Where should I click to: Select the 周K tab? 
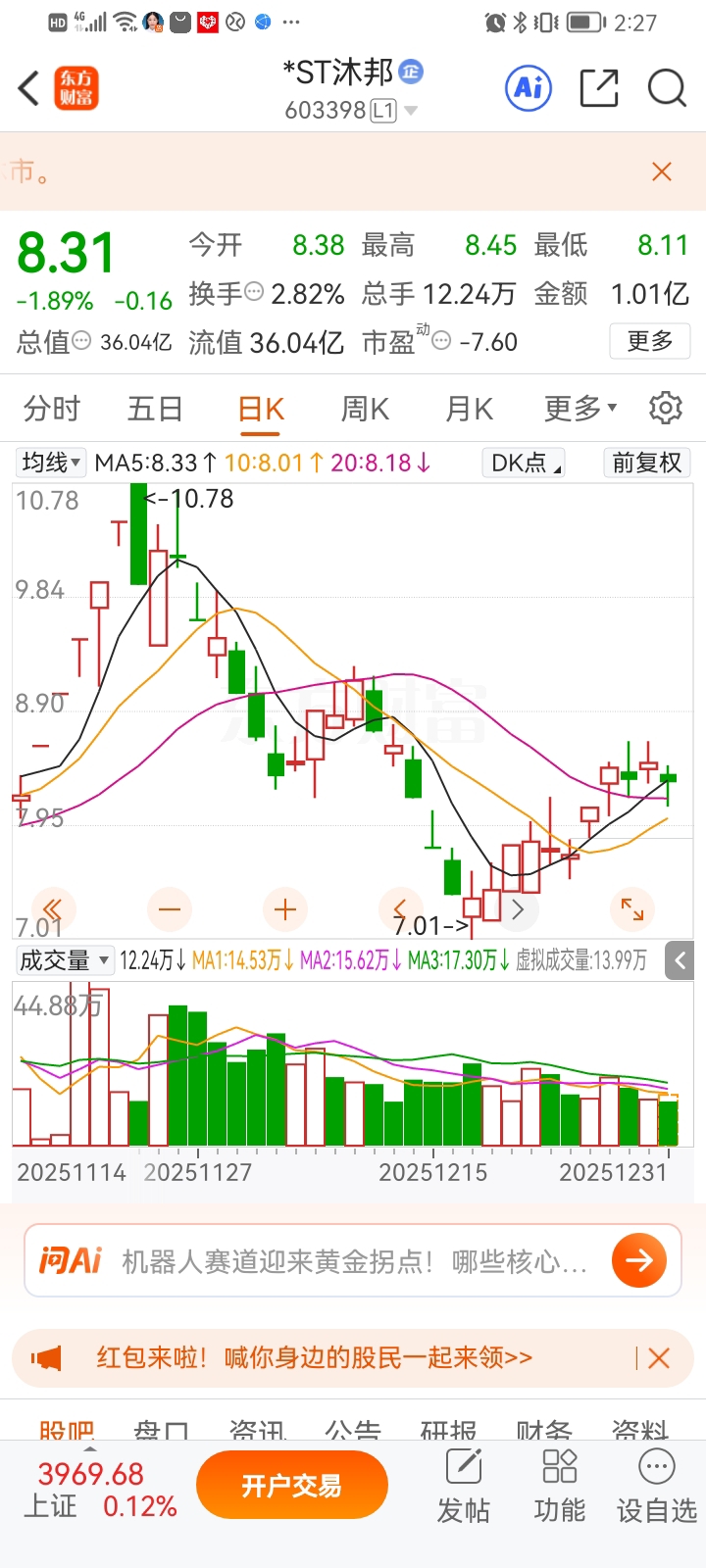tap(364, 408)
